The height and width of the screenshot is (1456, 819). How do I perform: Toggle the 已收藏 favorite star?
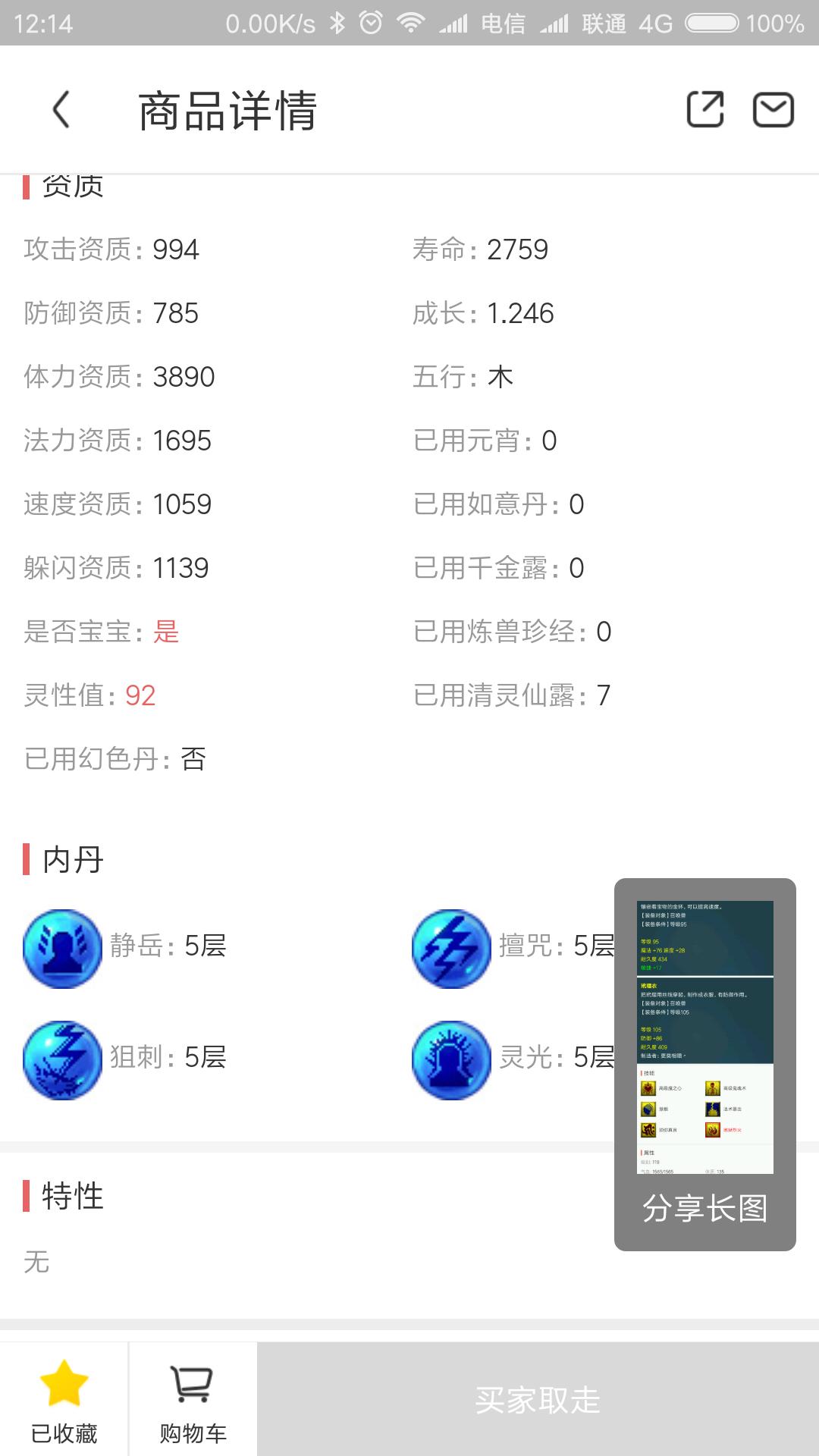tap(64, 1400)
